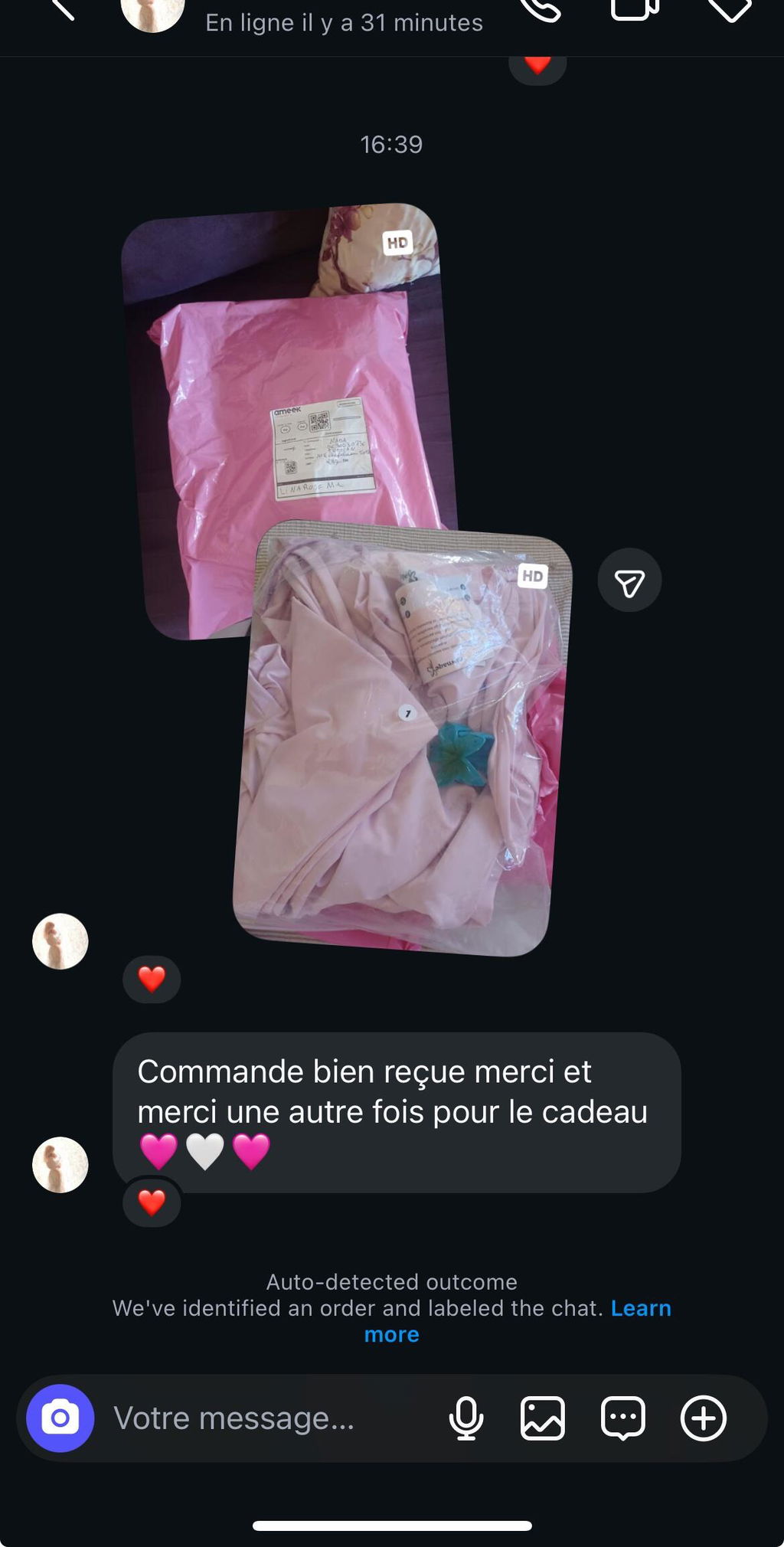
Task: Open saved replies bubble icon
Action: (x=623, y=1418)
